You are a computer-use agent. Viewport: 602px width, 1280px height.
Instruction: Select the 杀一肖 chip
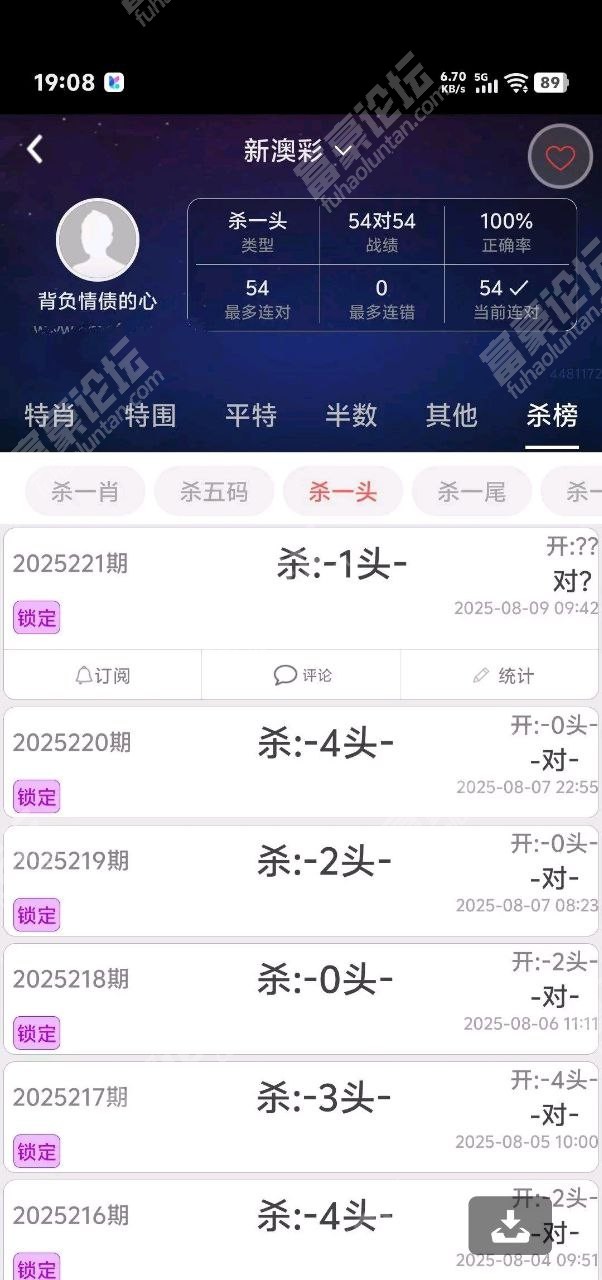pyautogui.click(x=85, y=491)
